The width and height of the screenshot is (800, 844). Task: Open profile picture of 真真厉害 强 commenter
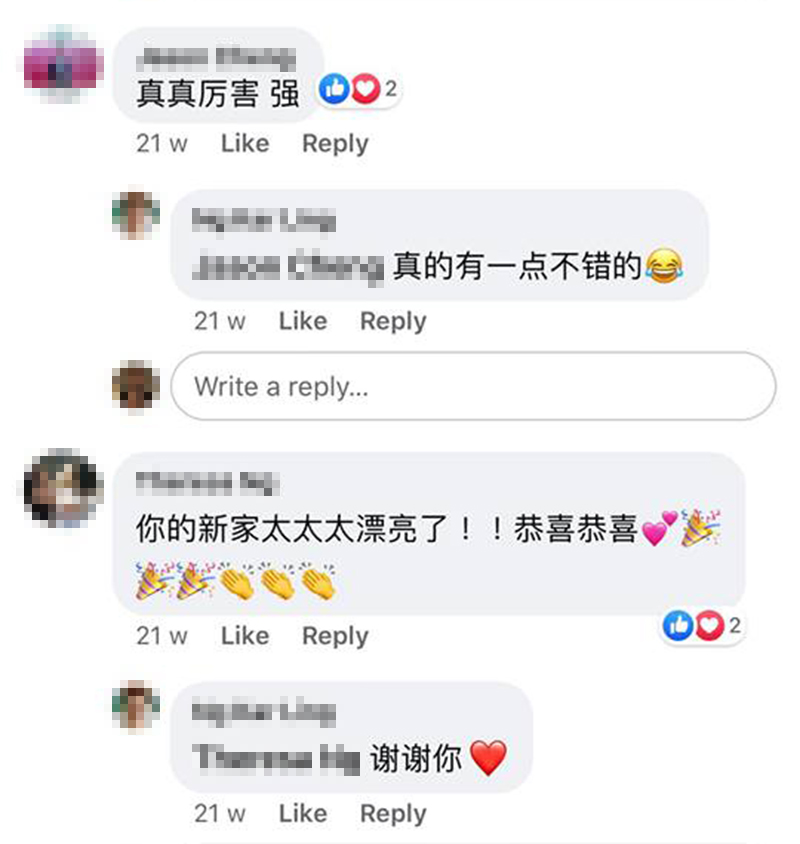click(62, 63)
